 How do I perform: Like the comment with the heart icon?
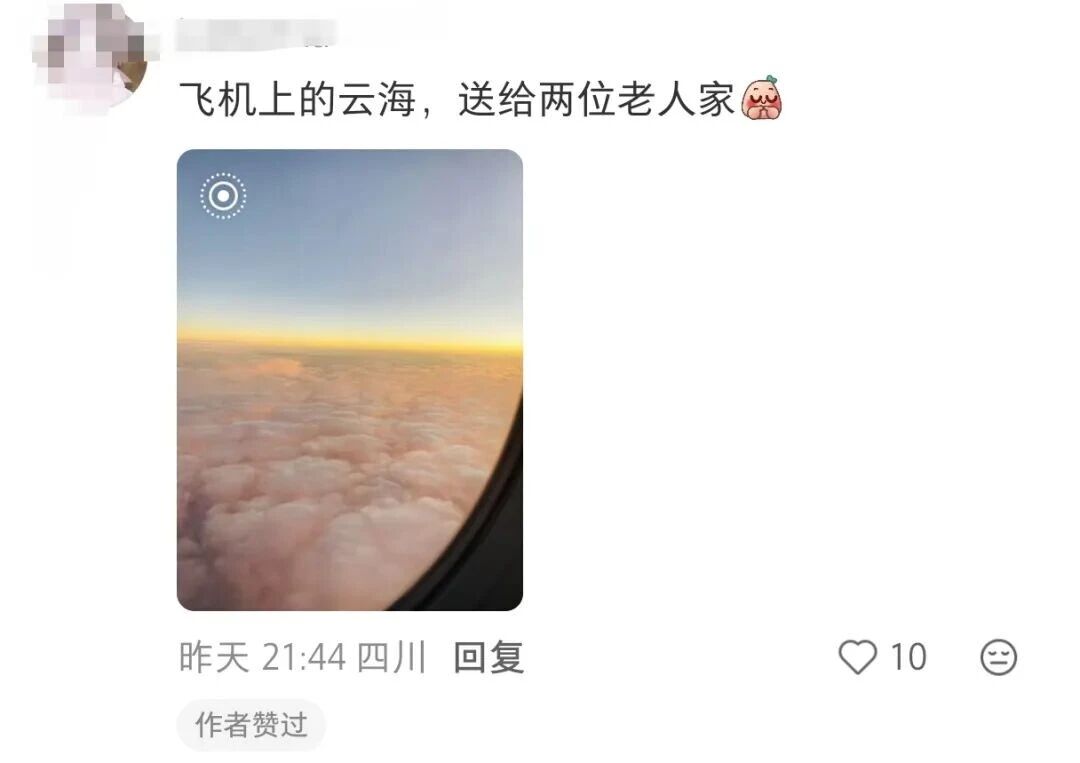tap(857, 657)
